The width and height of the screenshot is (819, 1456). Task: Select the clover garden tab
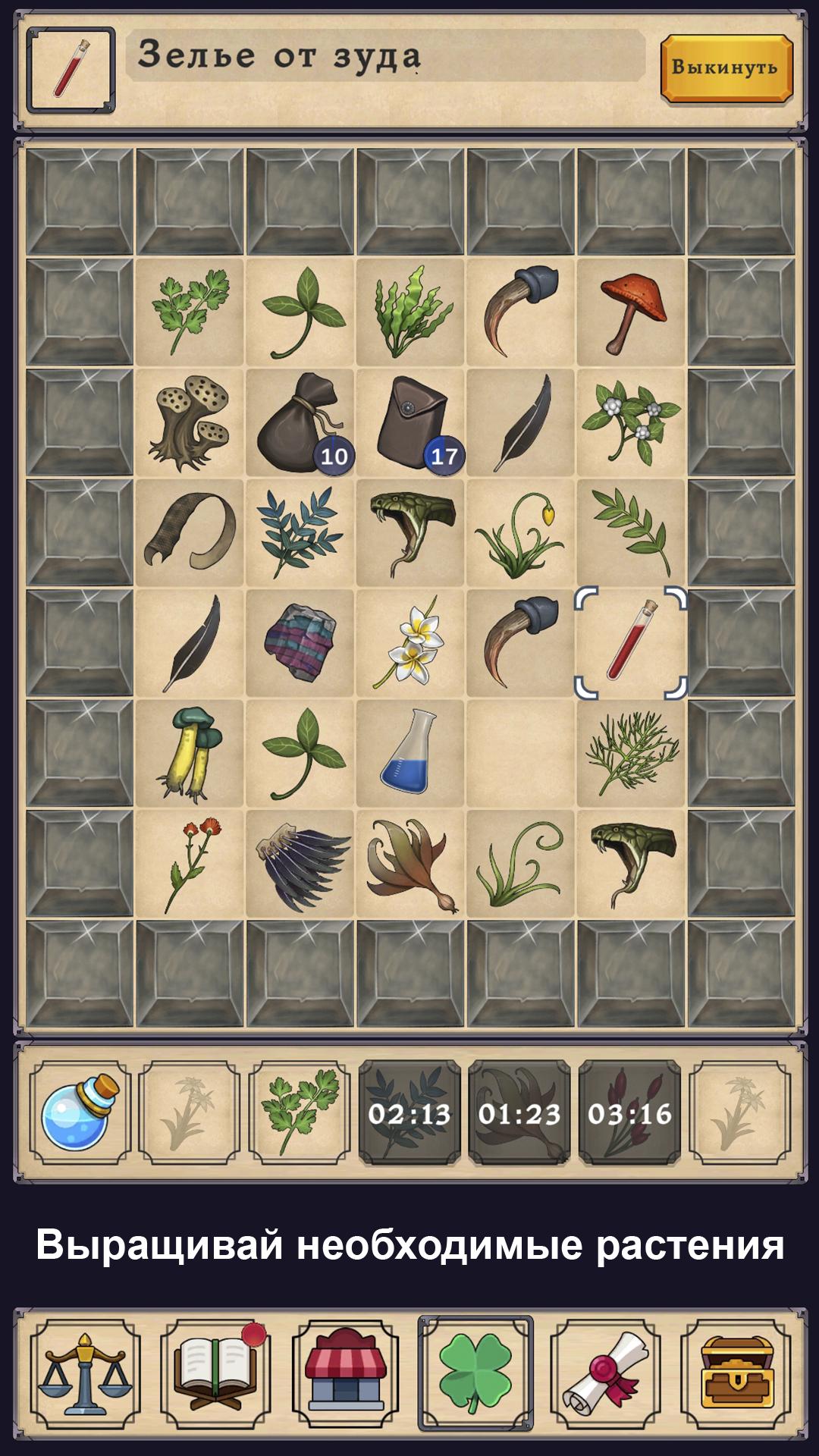(x=475, y=1378)
